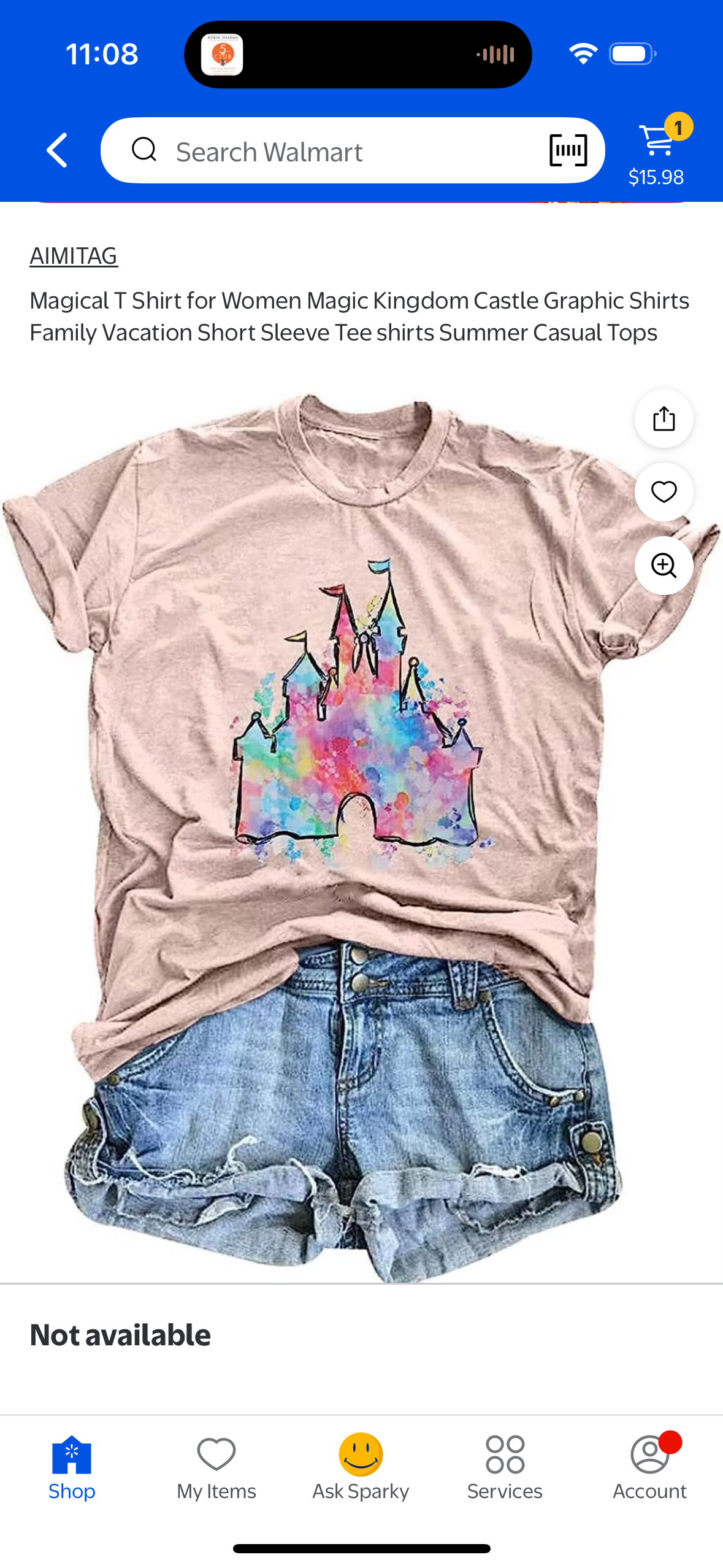Switch to the Services tab

coord(505,1467)
